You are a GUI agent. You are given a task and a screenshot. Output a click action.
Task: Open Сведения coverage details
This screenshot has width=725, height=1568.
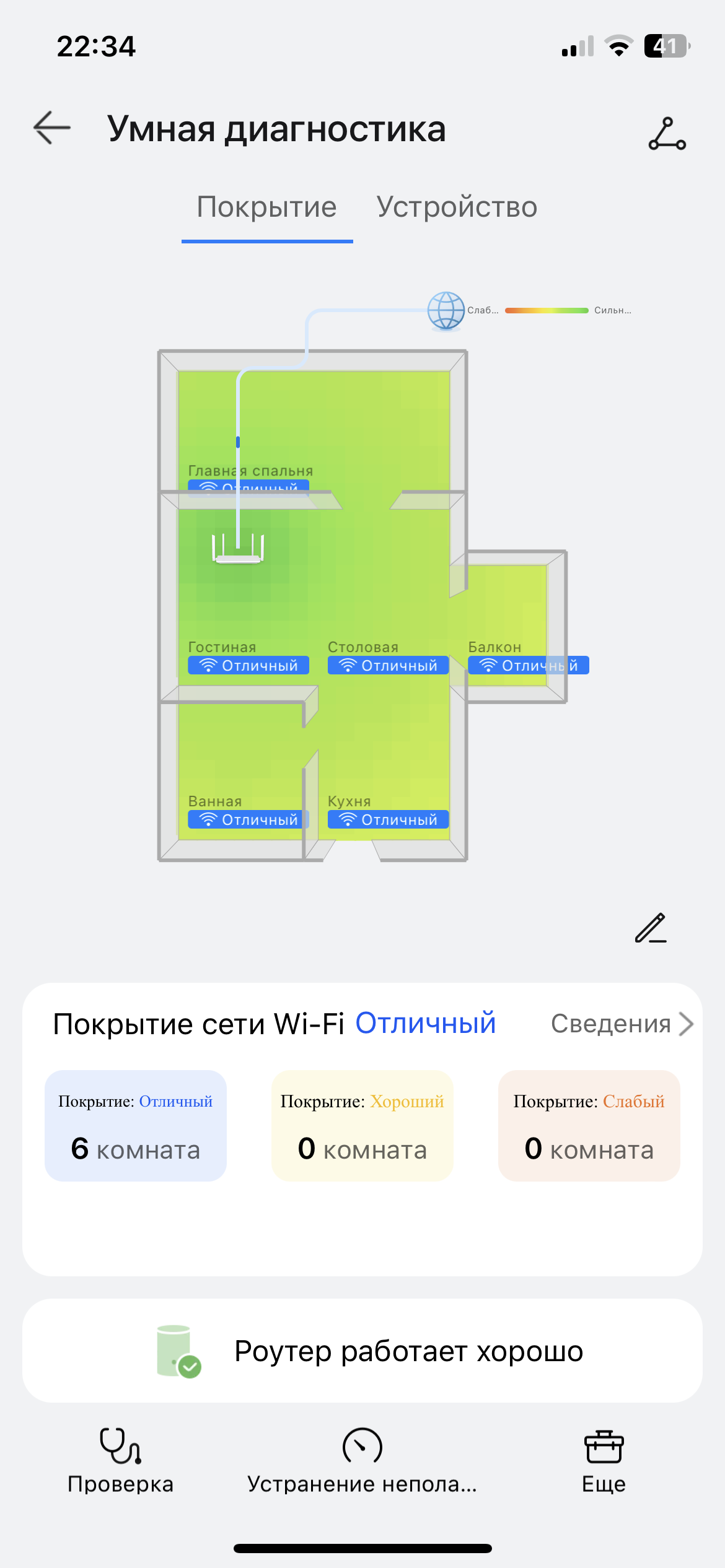tap(621, 1024)
